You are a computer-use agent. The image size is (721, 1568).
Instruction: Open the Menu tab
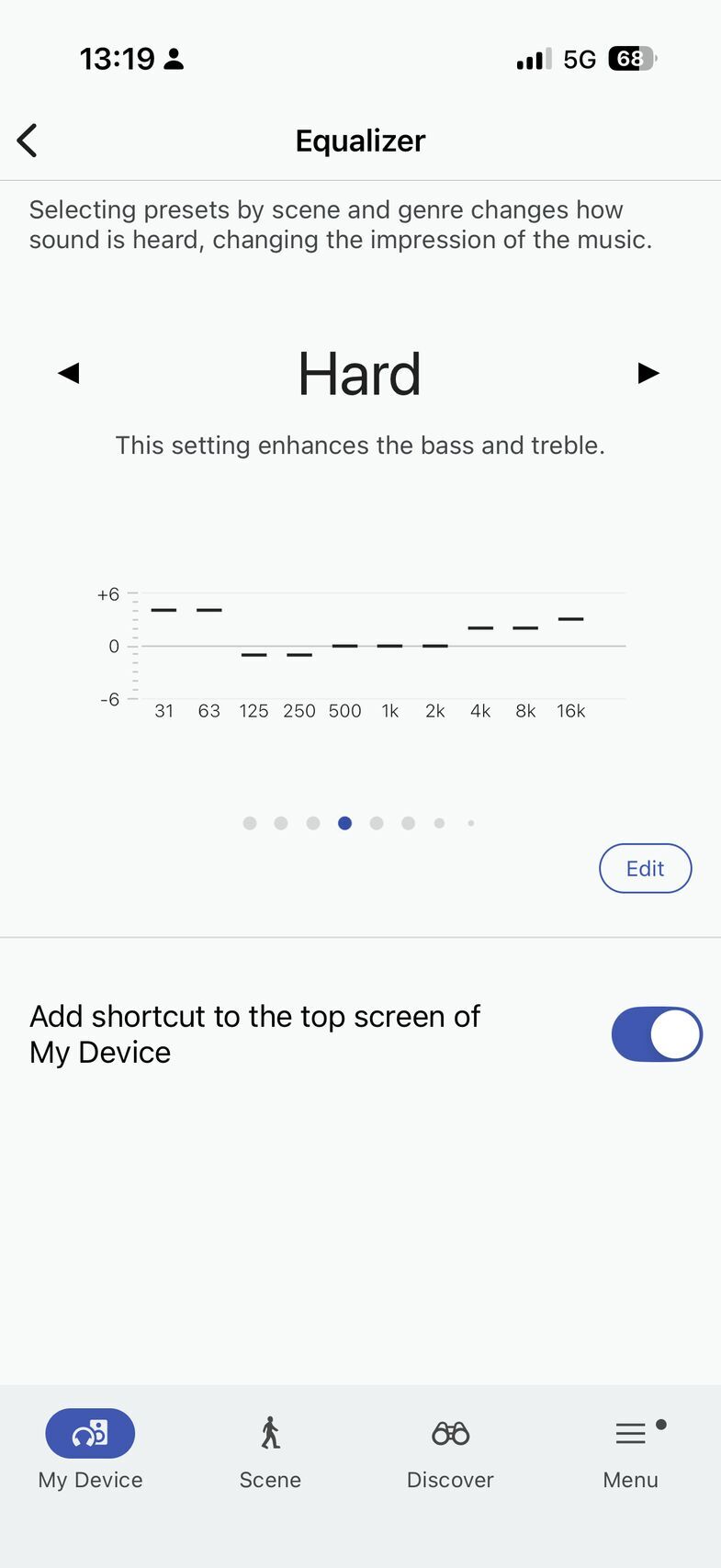click(x=631, y=1449)
